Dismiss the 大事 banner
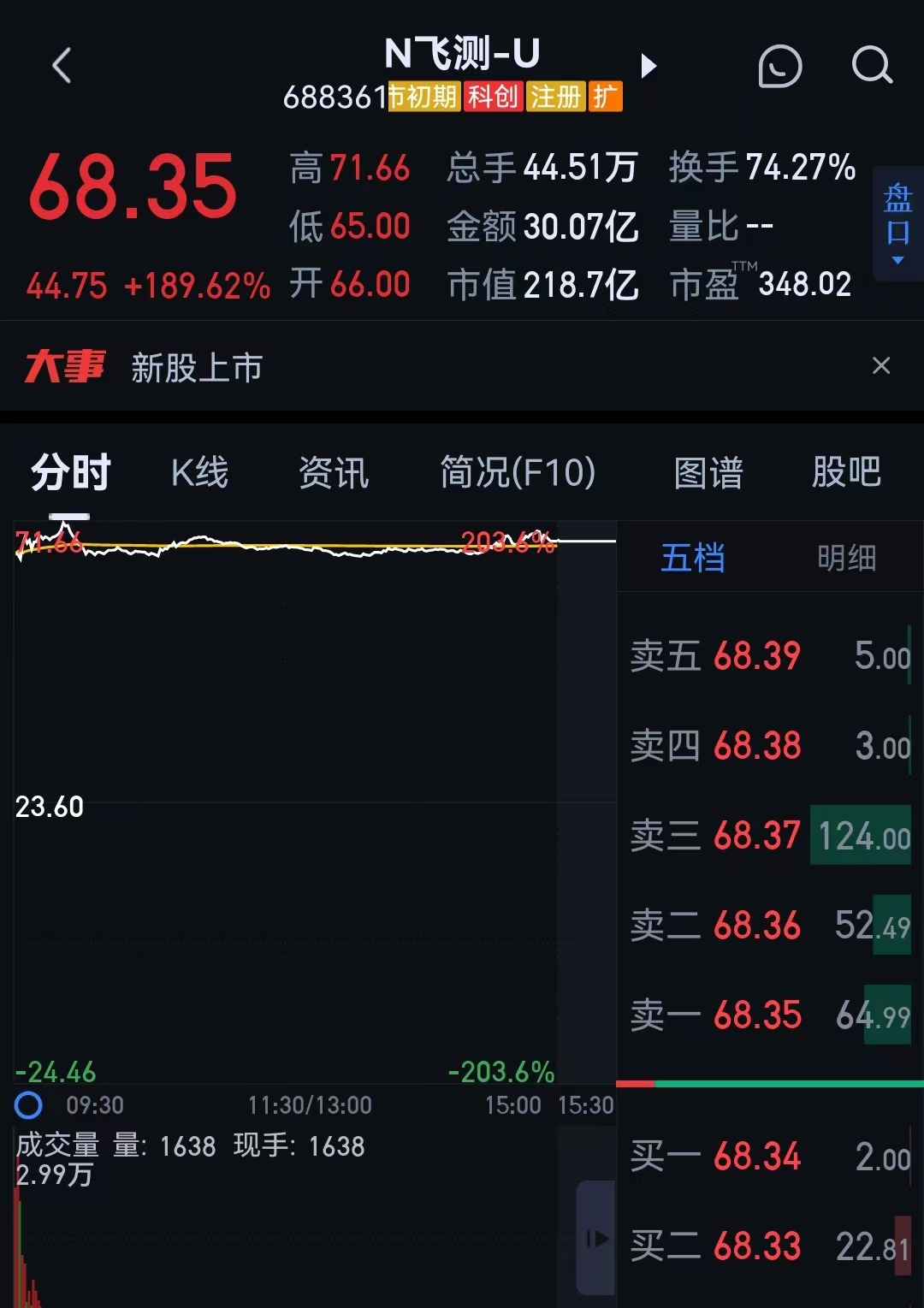 click(880, 366)
